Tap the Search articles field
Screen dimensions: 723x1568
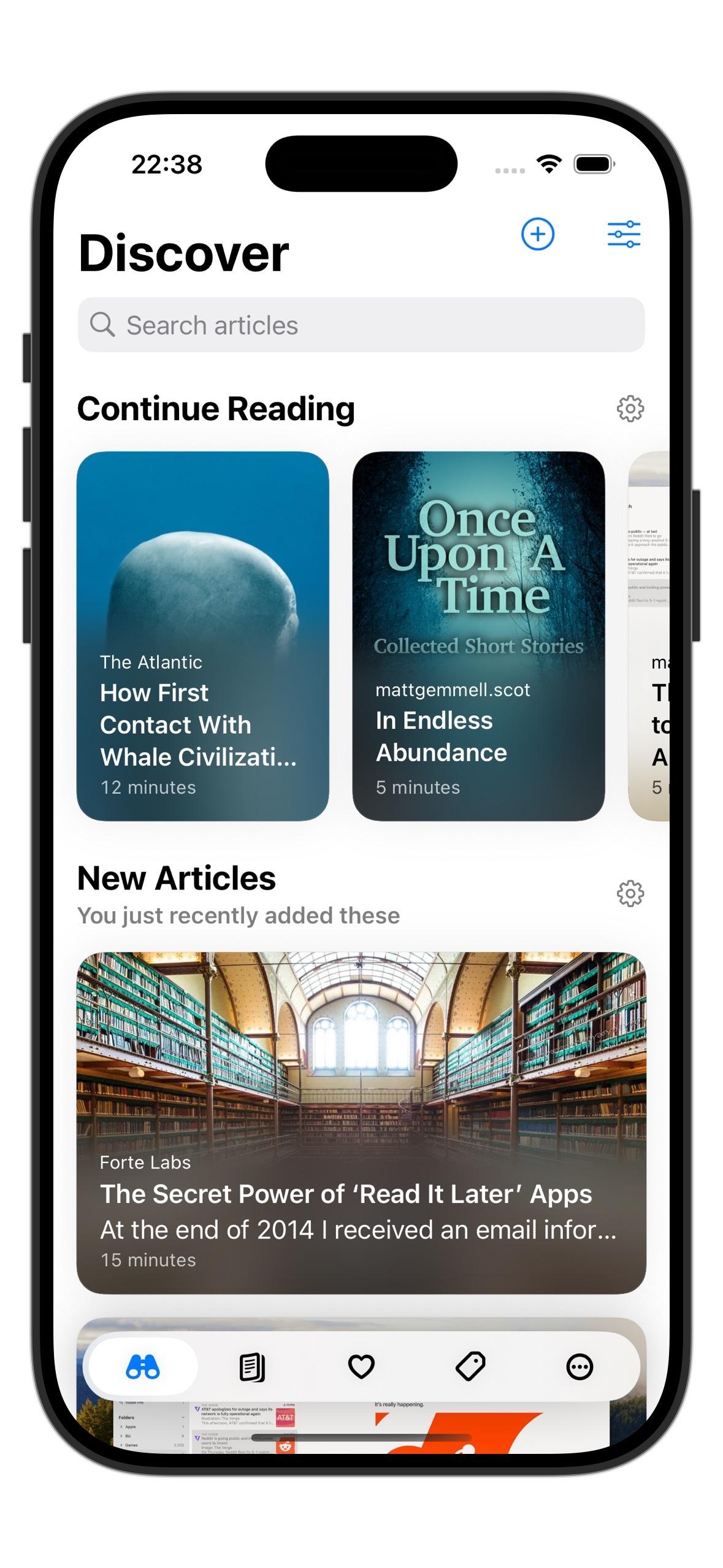pyautogui.click(x=361, y=325)
